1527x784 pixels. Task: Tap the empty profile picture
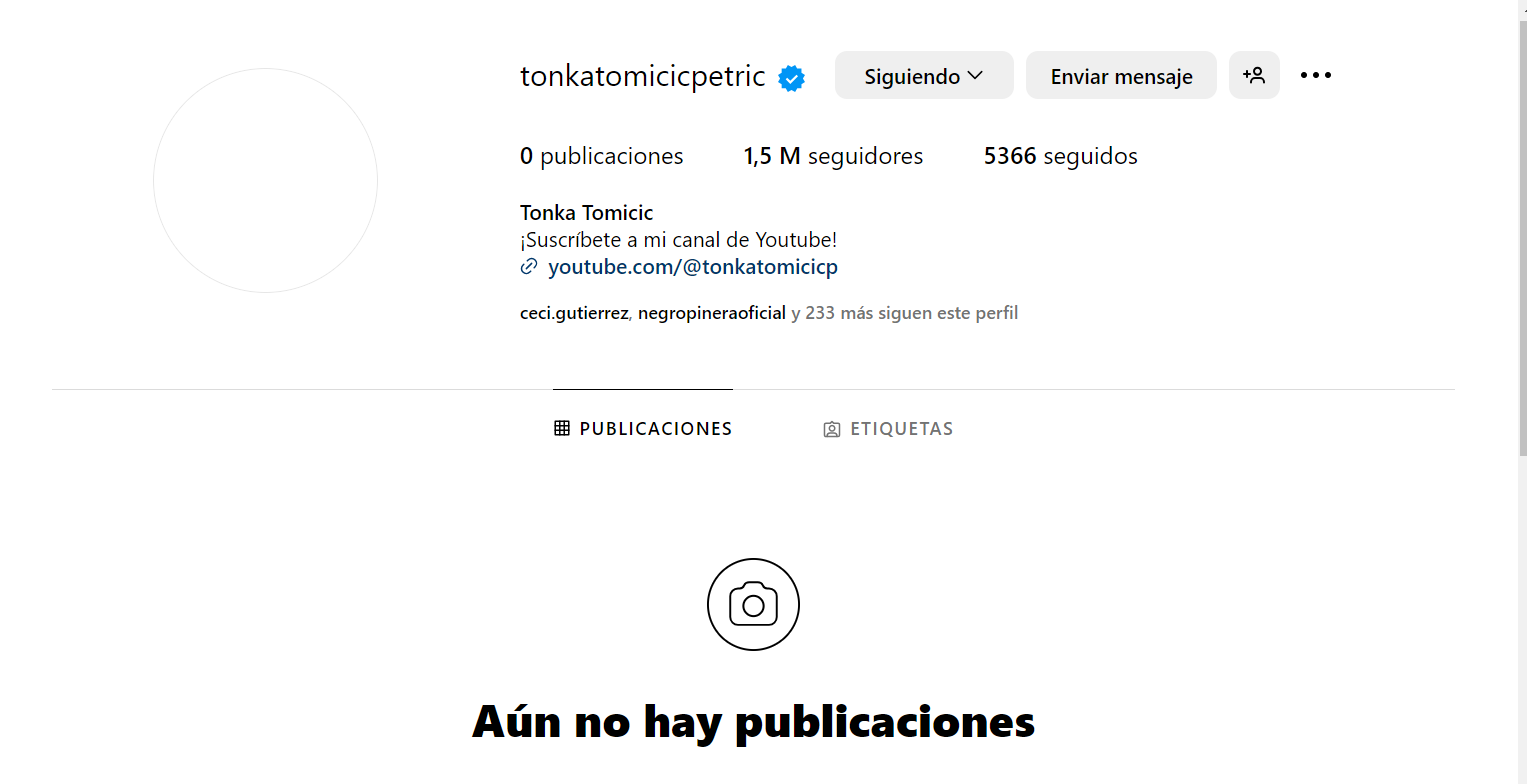click(265, 181)
